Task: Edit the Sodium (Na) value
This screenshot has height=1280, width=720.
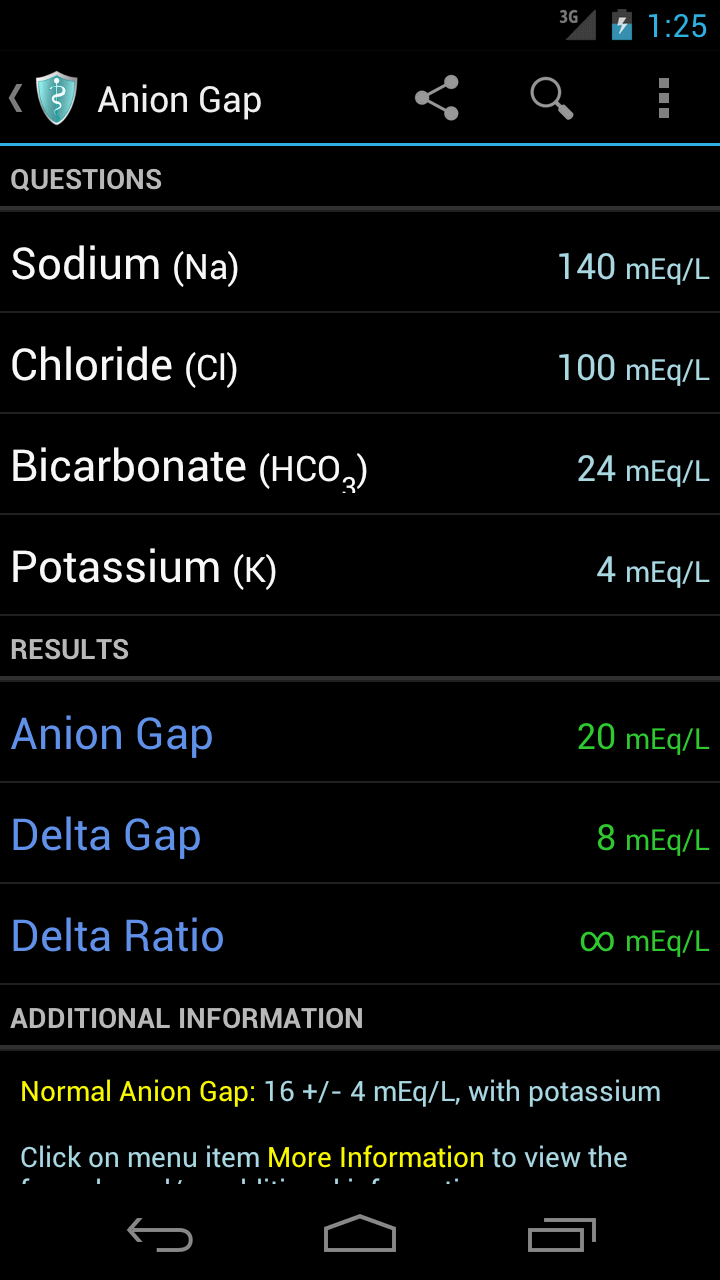Action: tap(360, 265)
